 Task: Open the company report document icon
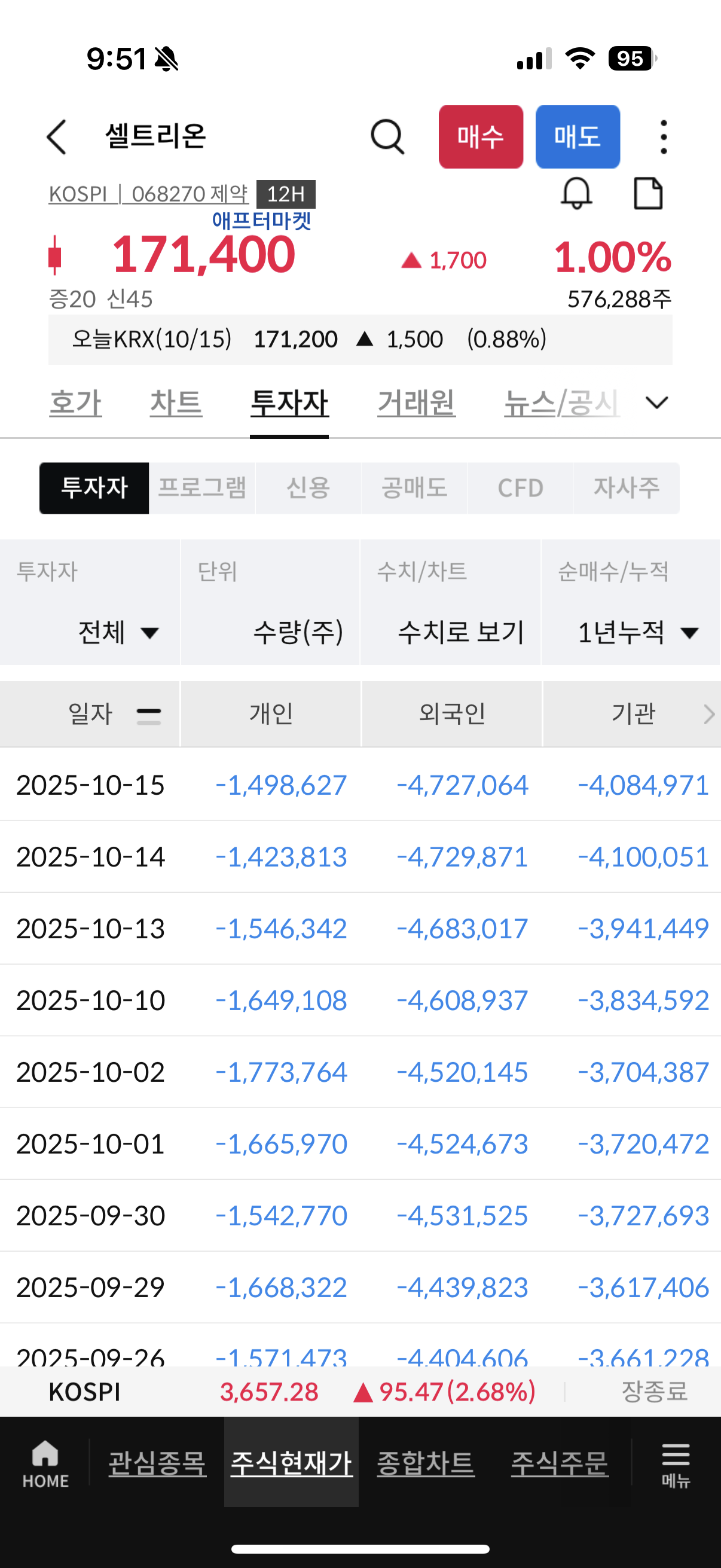649,194
